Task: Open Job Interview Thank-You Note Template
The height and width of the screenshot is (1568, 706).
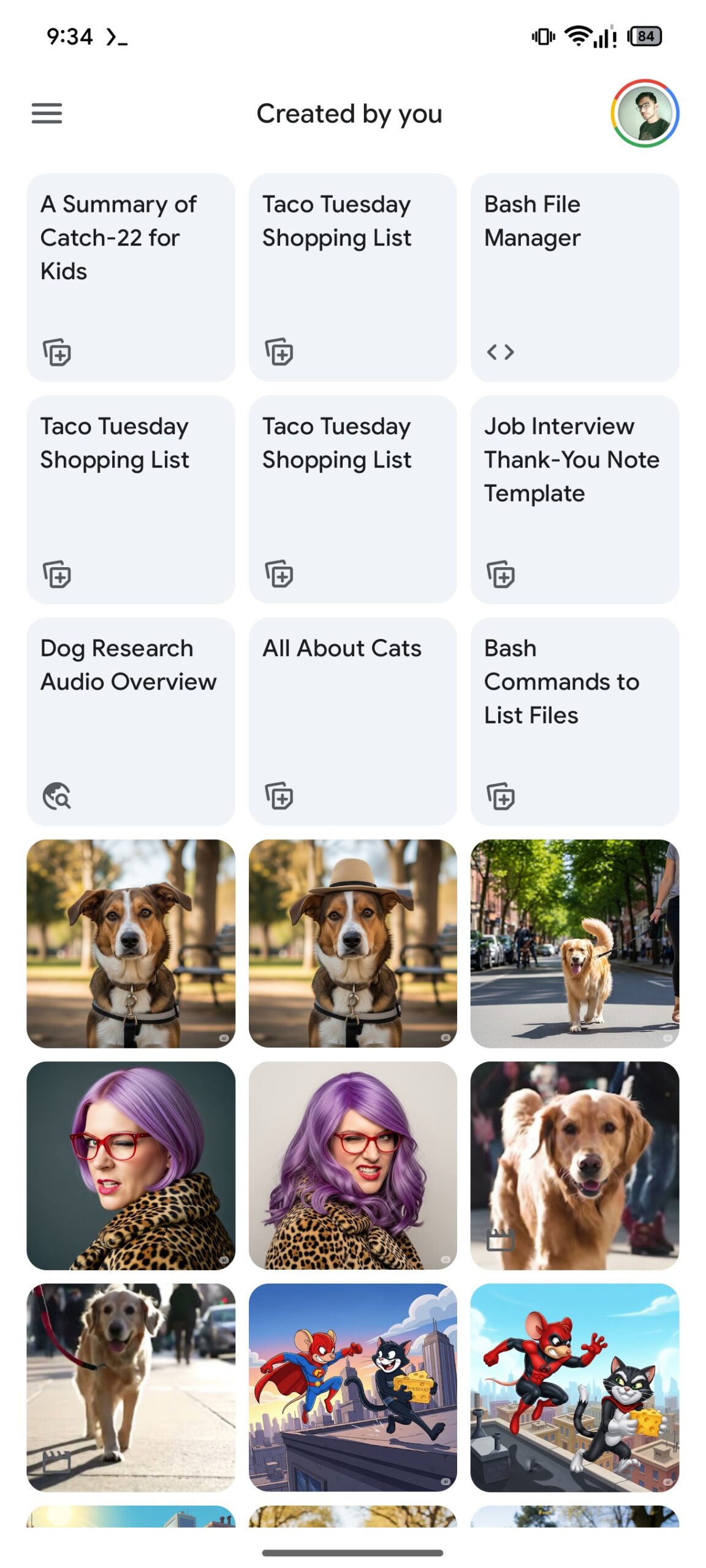Action: click(x=574, y=499)
